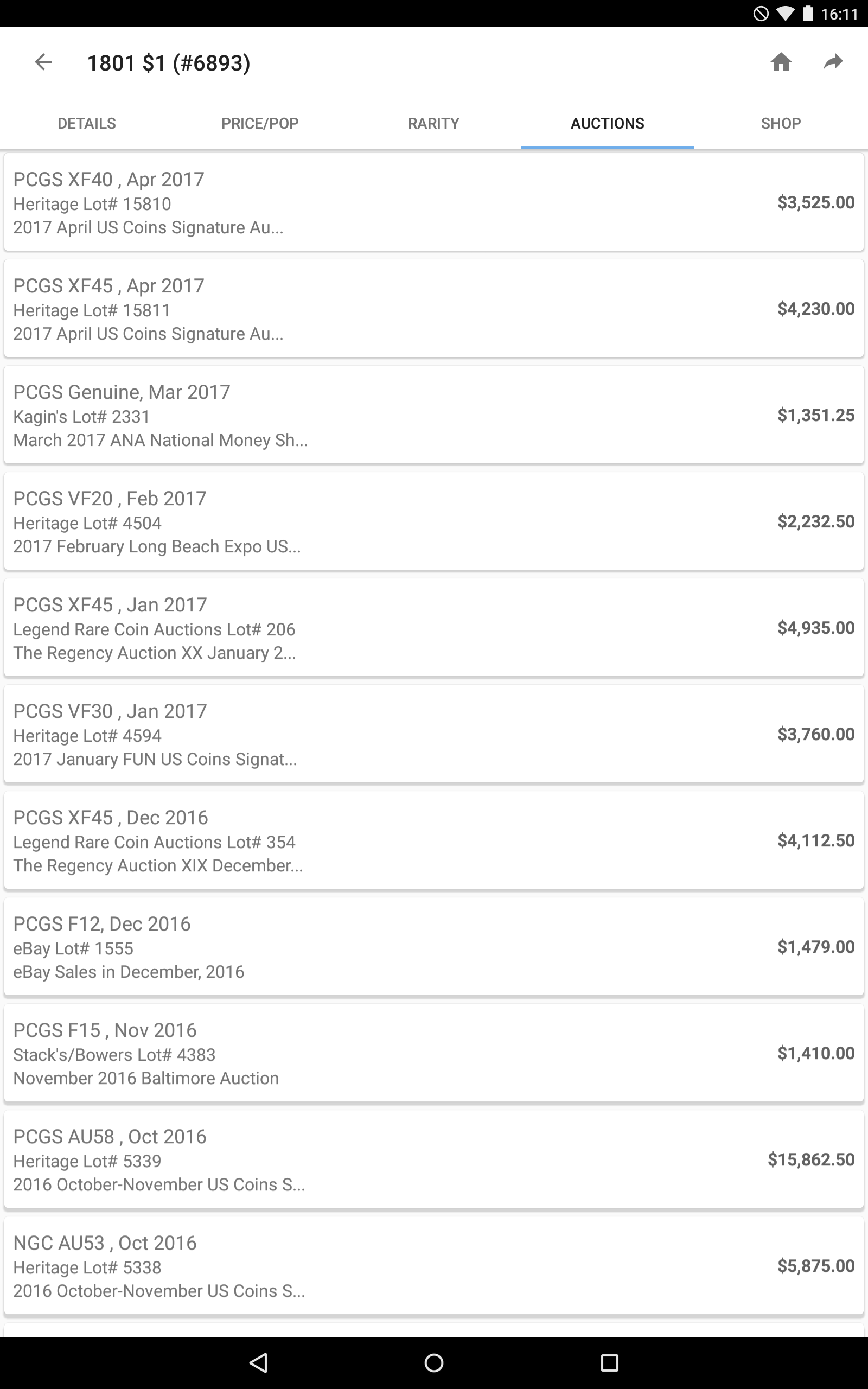Open PCGS AU58 Oct 2016 auction
This screenshot has width=868, height=1389.
[x=434, y=1159]
